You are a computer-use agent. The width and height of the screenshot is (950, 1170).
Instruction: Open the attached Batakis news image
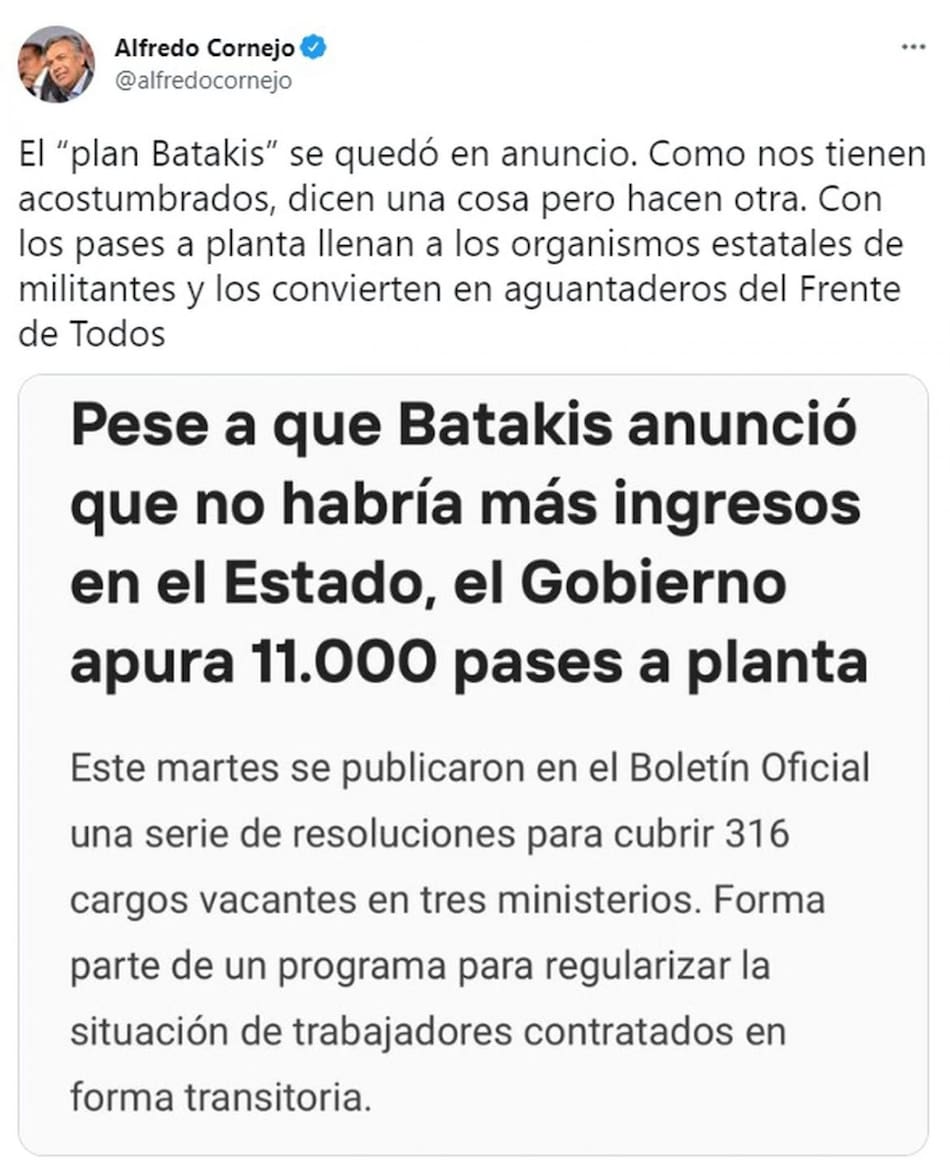point(473,765)
